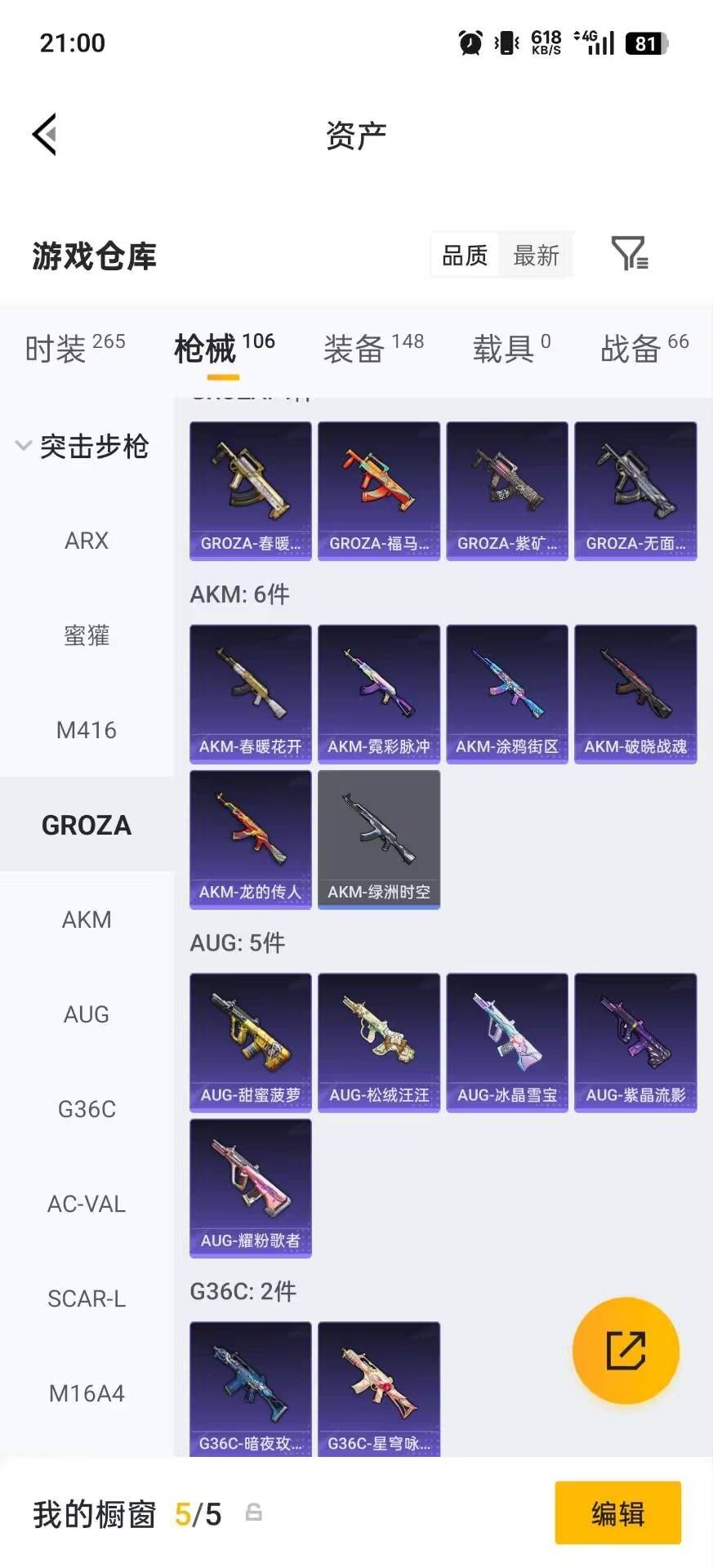The width and height of the screenshot is (713, 1568).
Task: Check the battery indicator showing 81
Action: tap(641, 42)
